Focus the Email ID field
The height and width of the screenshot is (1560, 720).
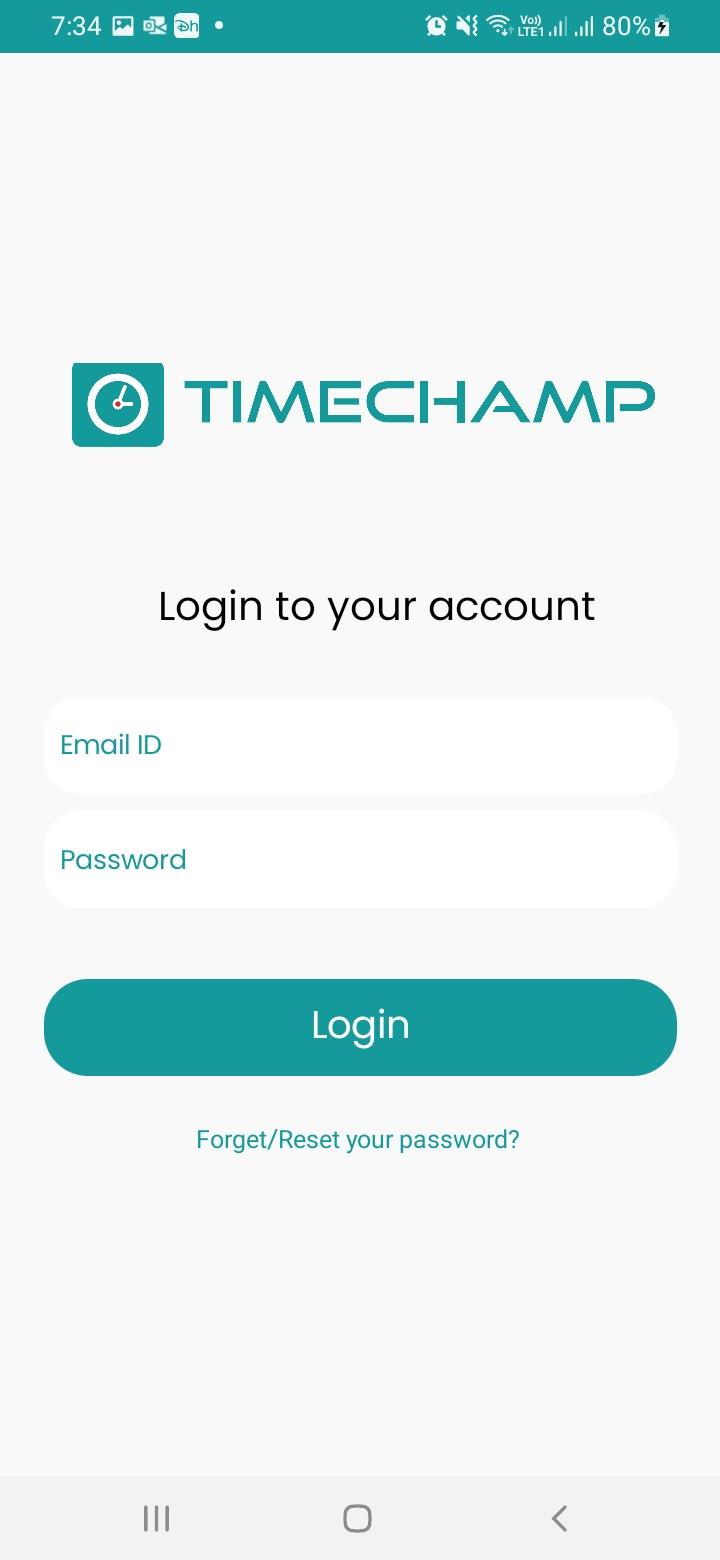tap(360, 745)
